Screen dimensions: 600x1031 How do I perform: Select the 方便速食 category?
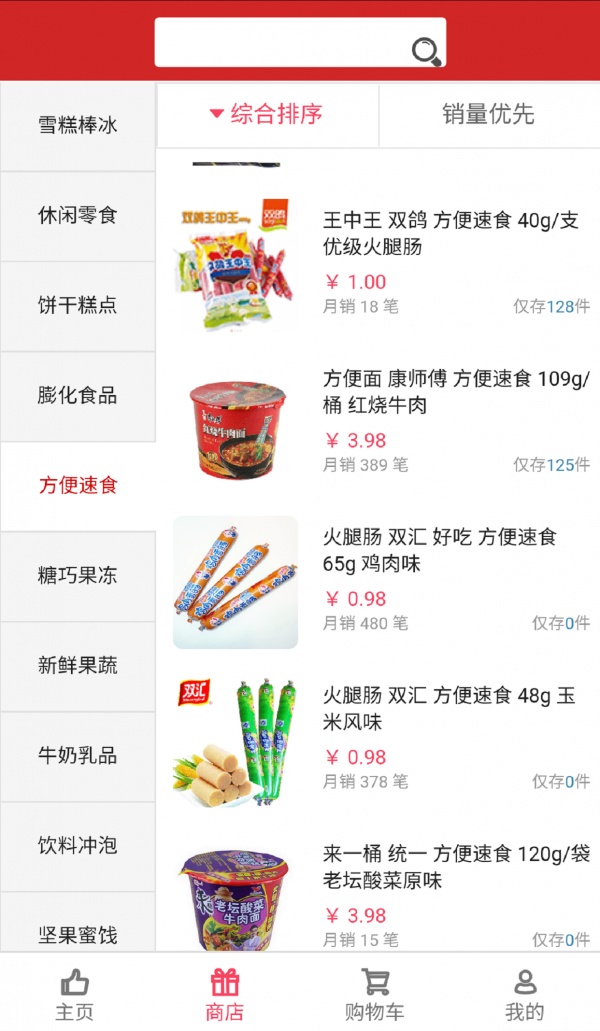pos(78,486)
